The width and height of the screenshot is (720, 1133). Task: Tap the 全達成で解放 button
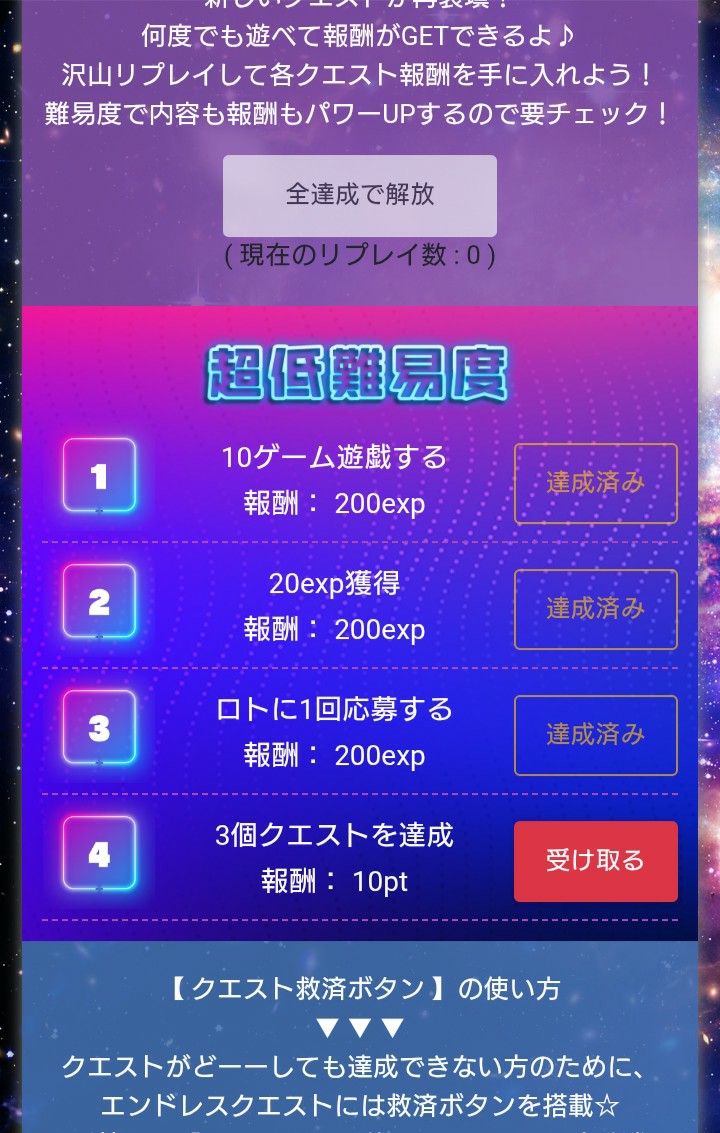tap(359, 195)
